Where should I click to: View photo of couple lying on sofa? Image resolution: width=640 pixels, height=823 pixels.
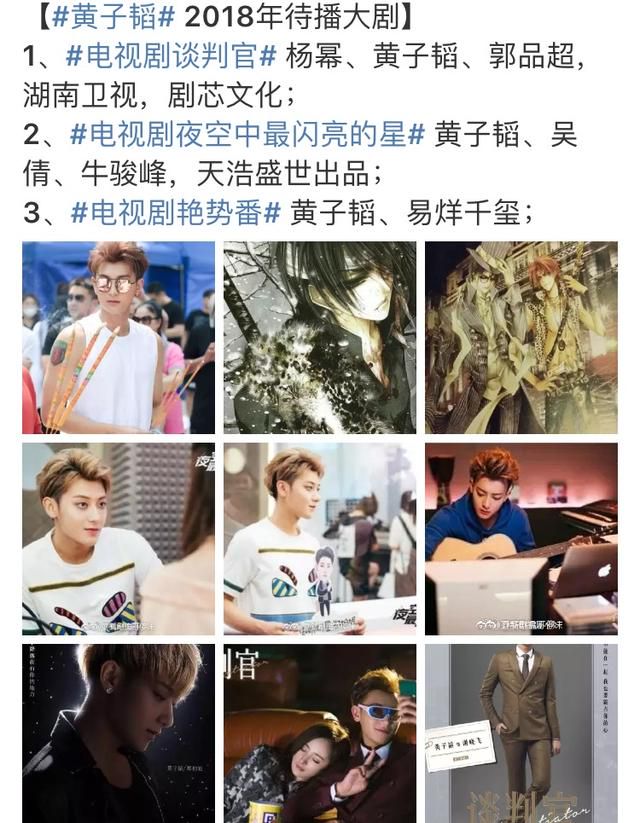pyautogui.click(x=319, y=733)
